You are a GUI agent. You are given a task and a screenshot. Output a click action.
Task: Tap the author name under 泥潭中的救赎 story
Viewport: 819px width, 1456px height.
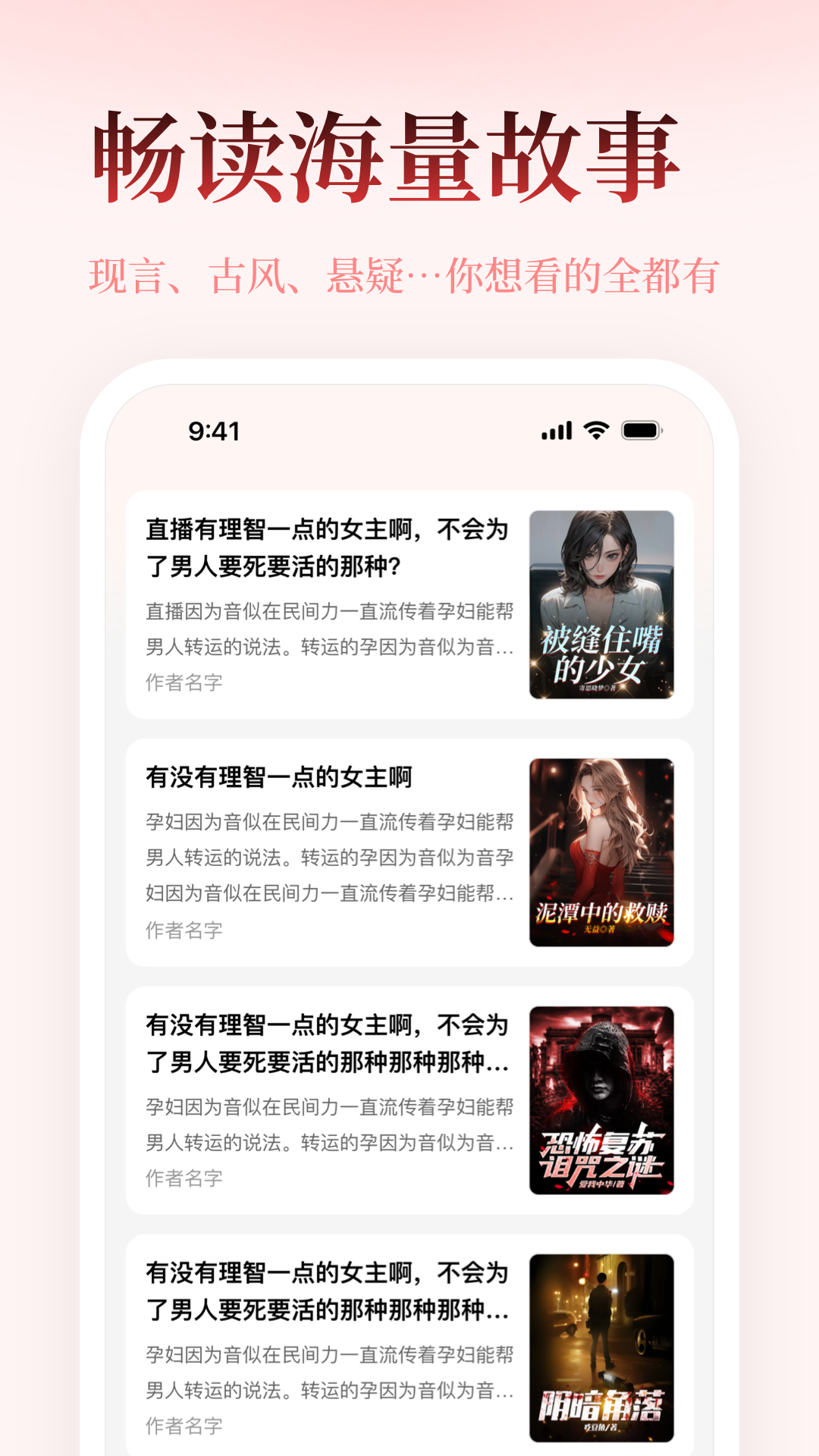pos(184,930)
